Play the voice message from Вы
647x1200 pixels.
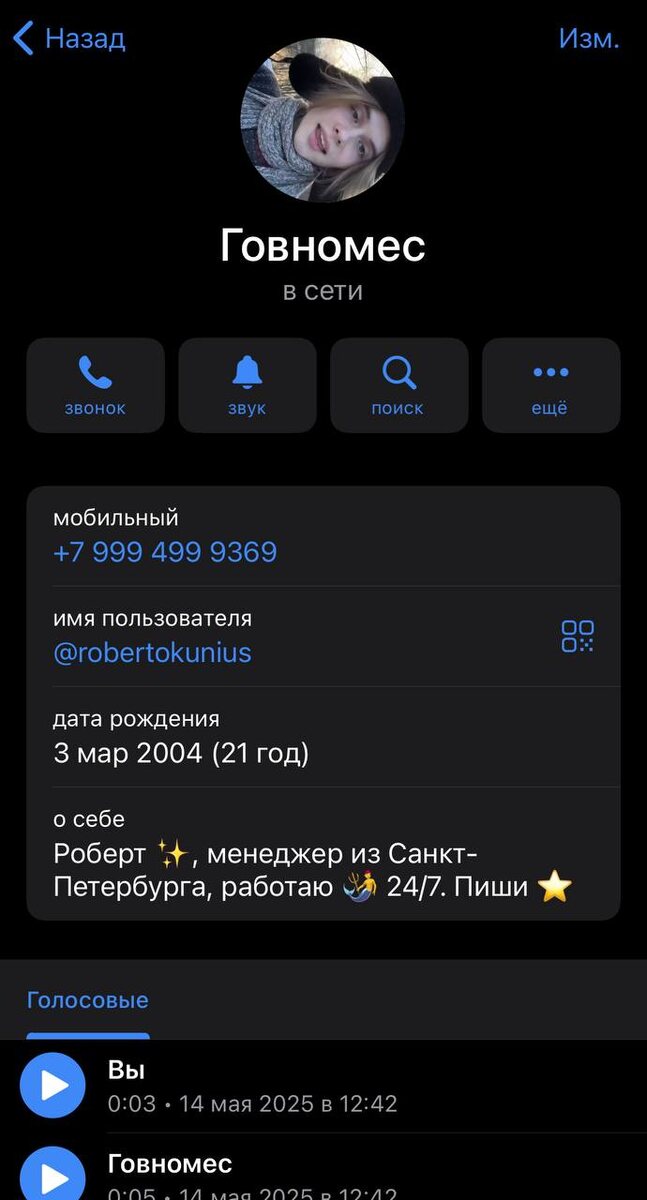53,1085
